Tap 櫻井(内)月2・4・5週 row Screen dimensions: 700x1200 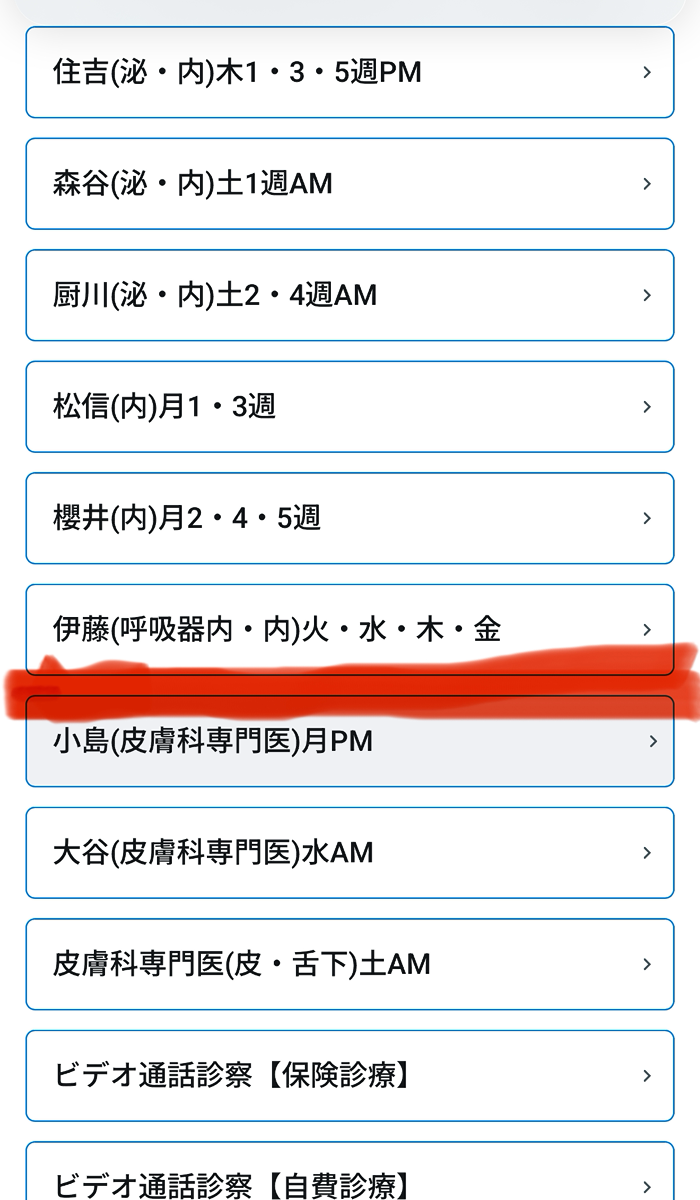point(350,518)
